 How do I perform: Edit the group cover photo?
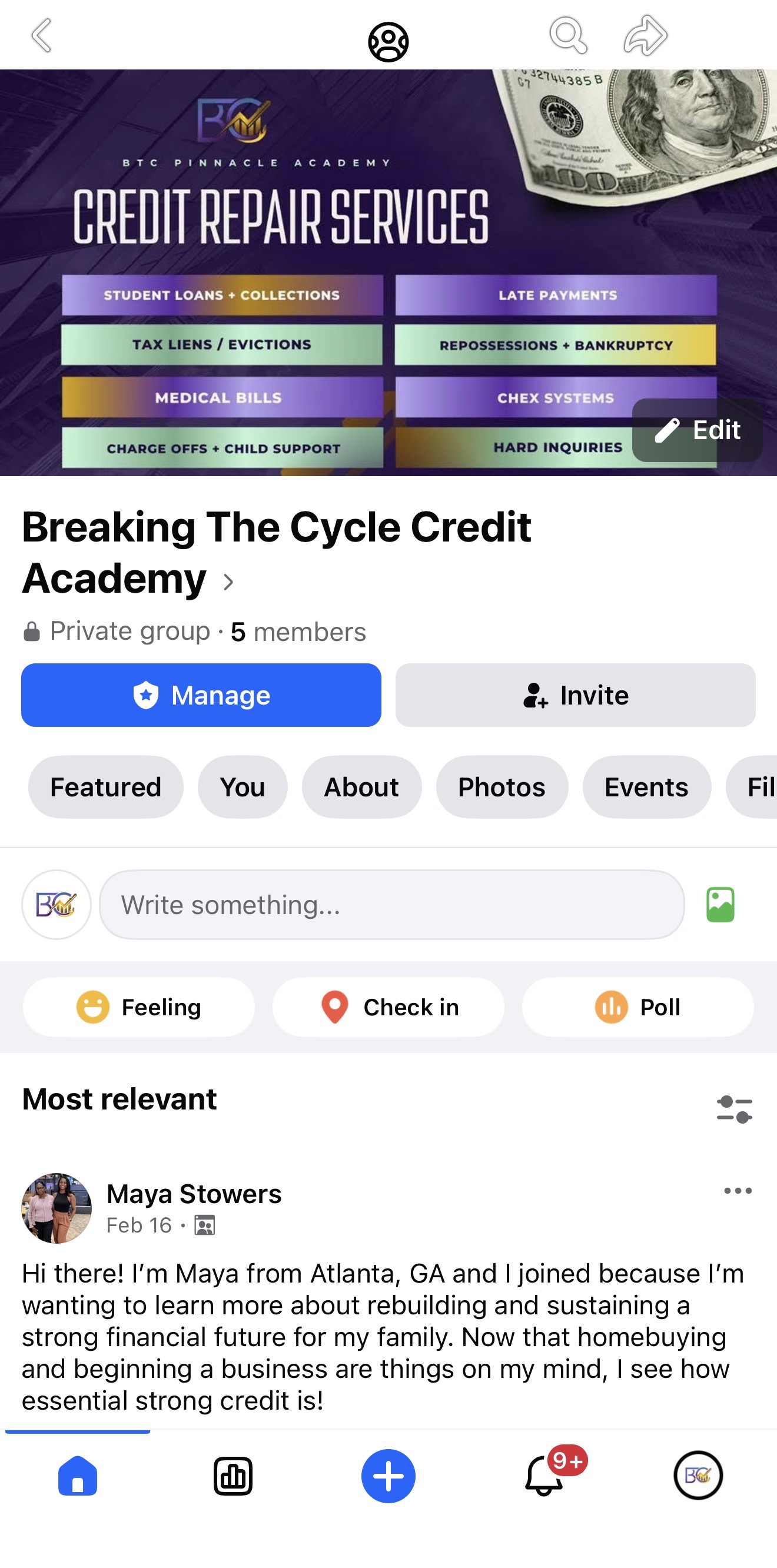[x=697, y=430]
